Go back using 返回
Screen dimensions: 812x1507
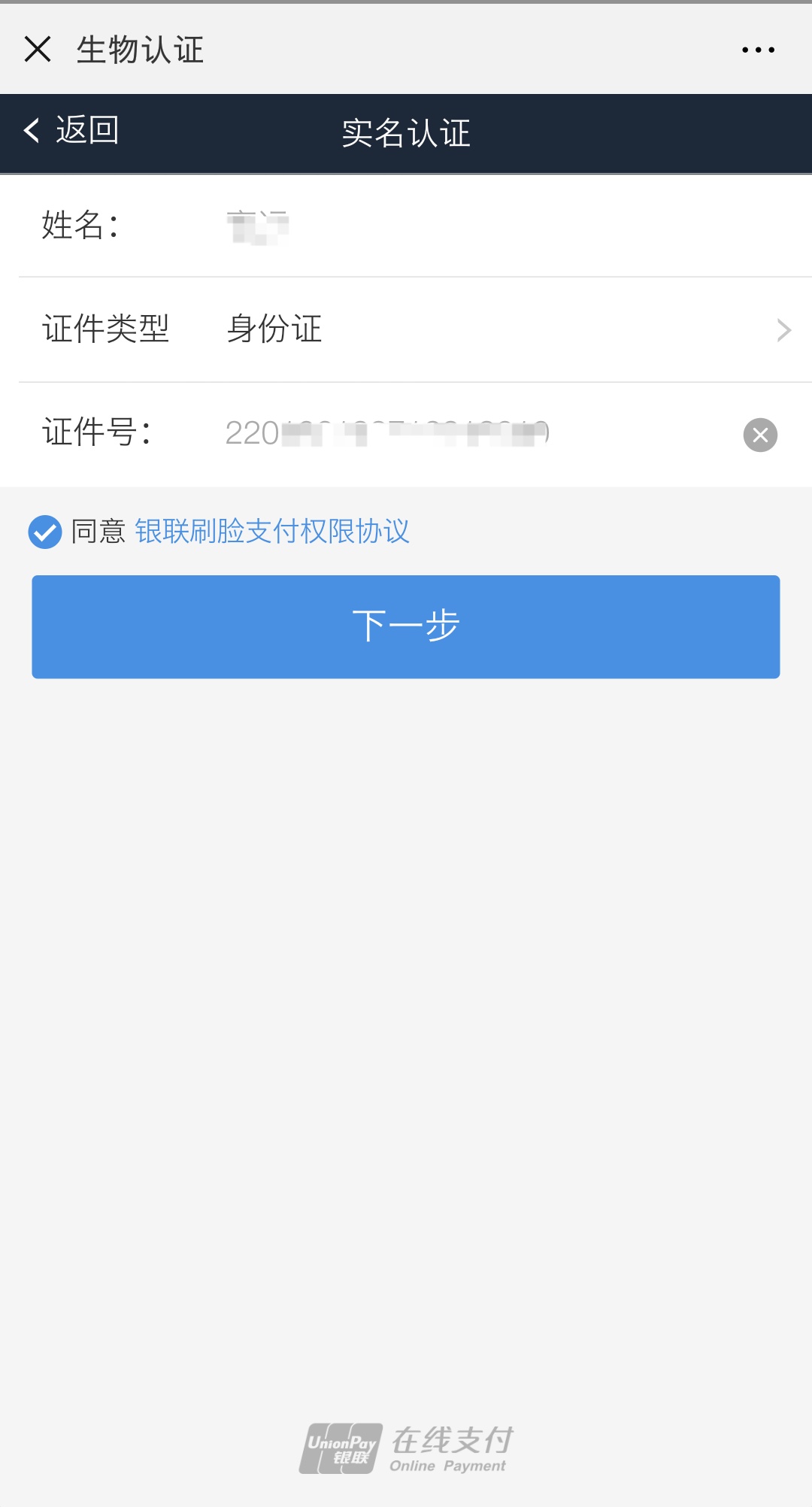[71, 131]
